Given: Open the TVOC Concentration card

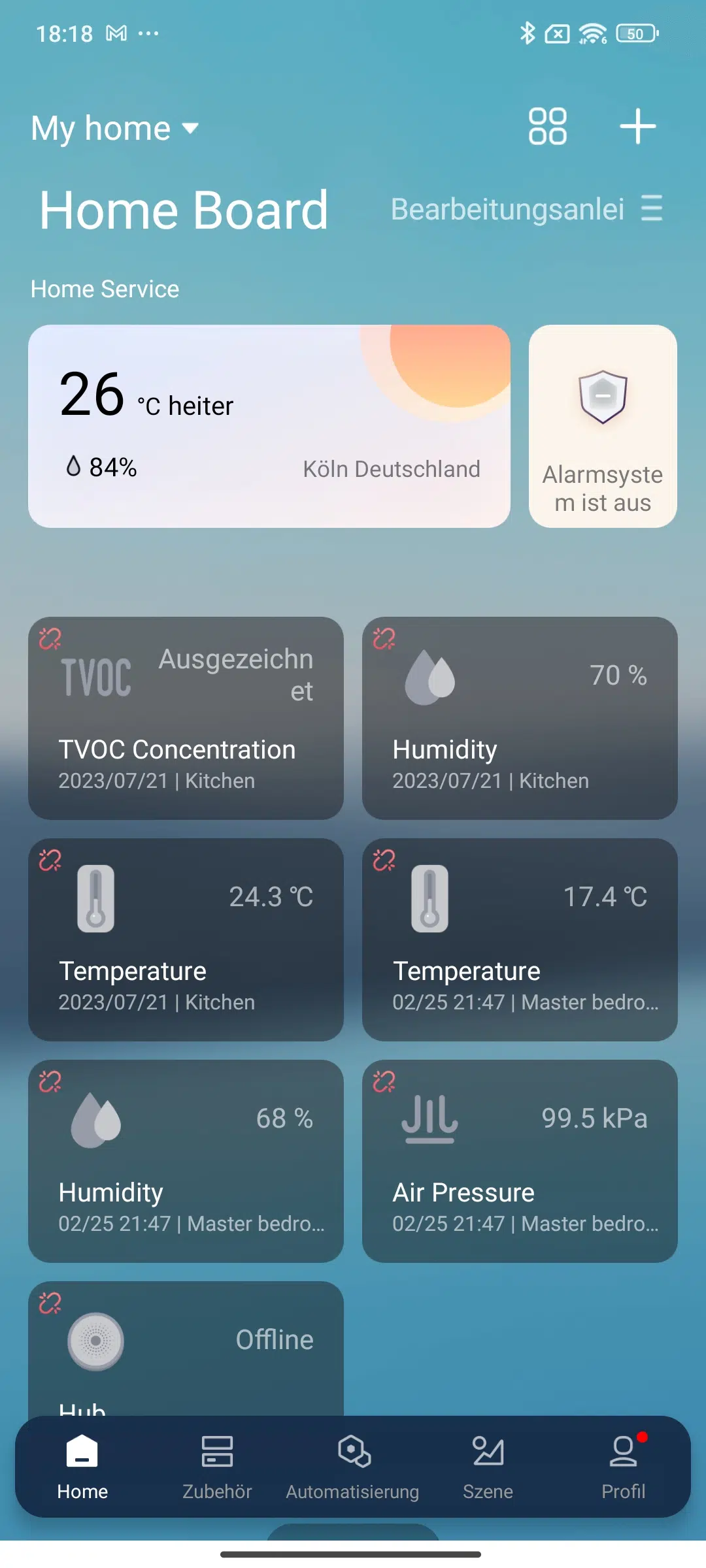Looking at the screenshot, I should tap(186, 718).
